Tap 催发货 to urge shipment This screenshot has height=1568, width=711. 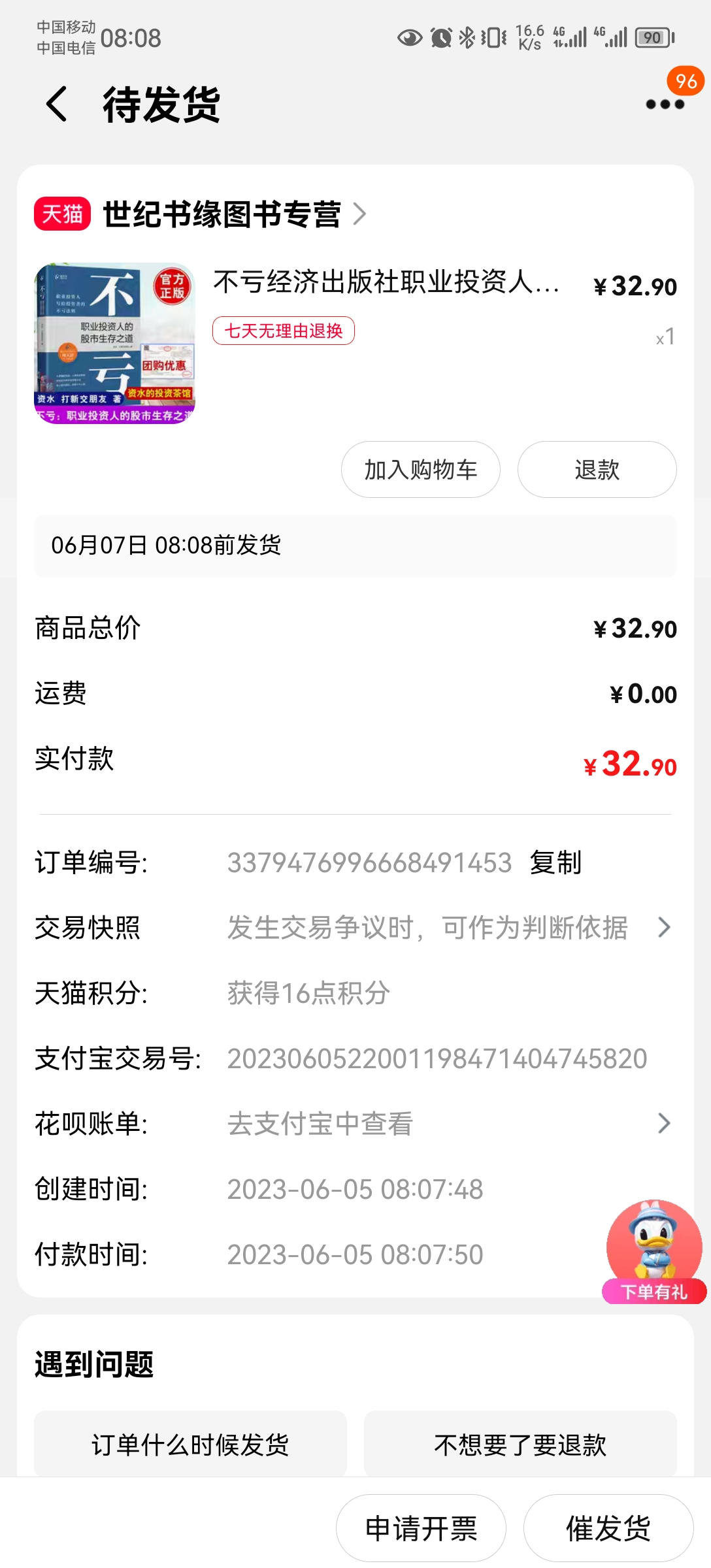[608, 1529]
